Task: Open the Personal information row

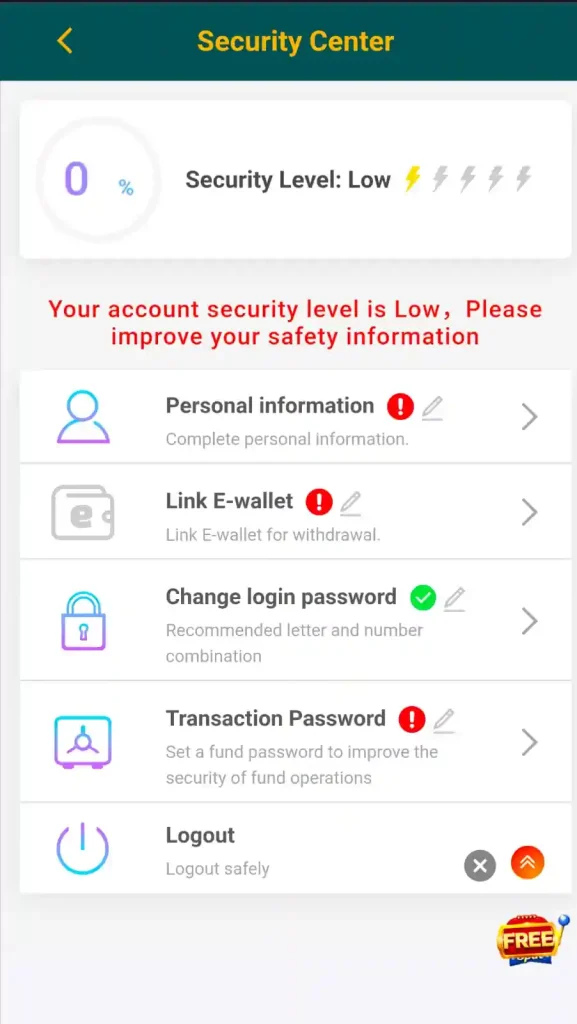Action: [x=295, y=417]
